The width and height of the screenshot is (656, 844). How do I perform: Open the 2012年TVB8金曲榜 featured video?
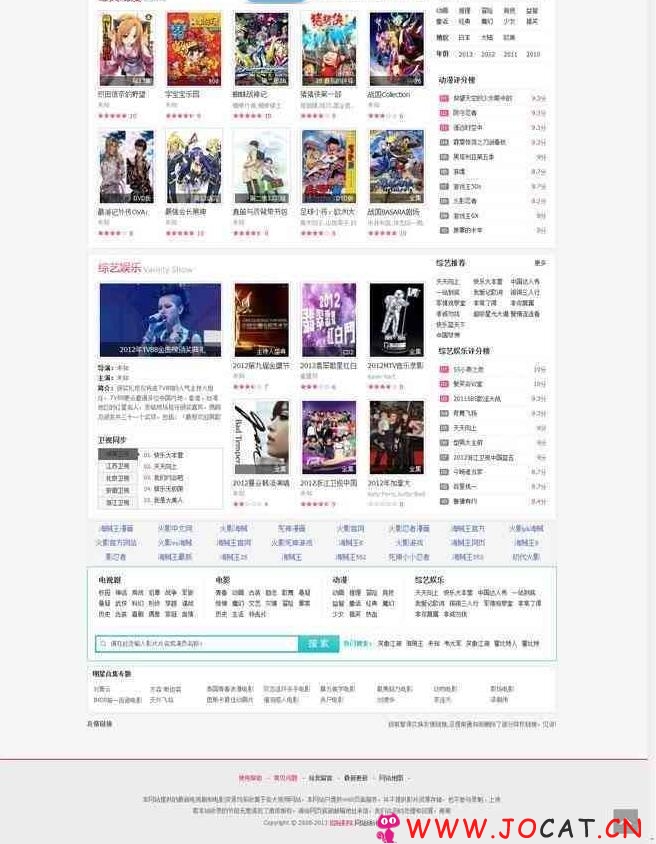pos(160,320)
